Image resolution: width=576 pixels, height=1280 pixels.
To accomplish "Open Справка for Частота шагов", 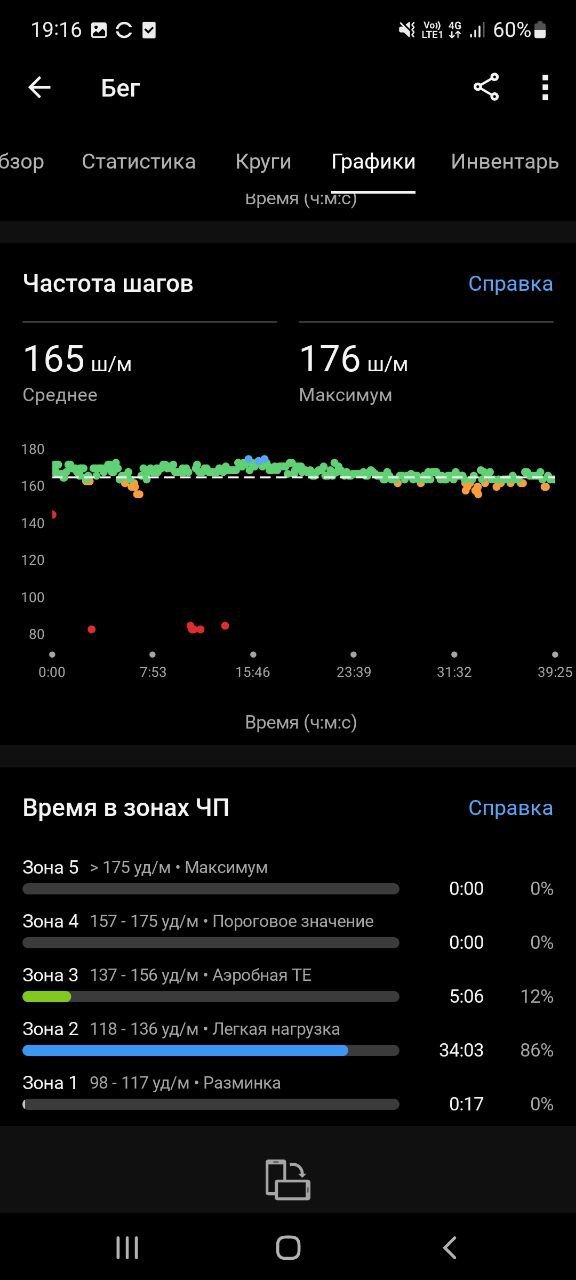I will pyautogui.click(x=510, y=284).
